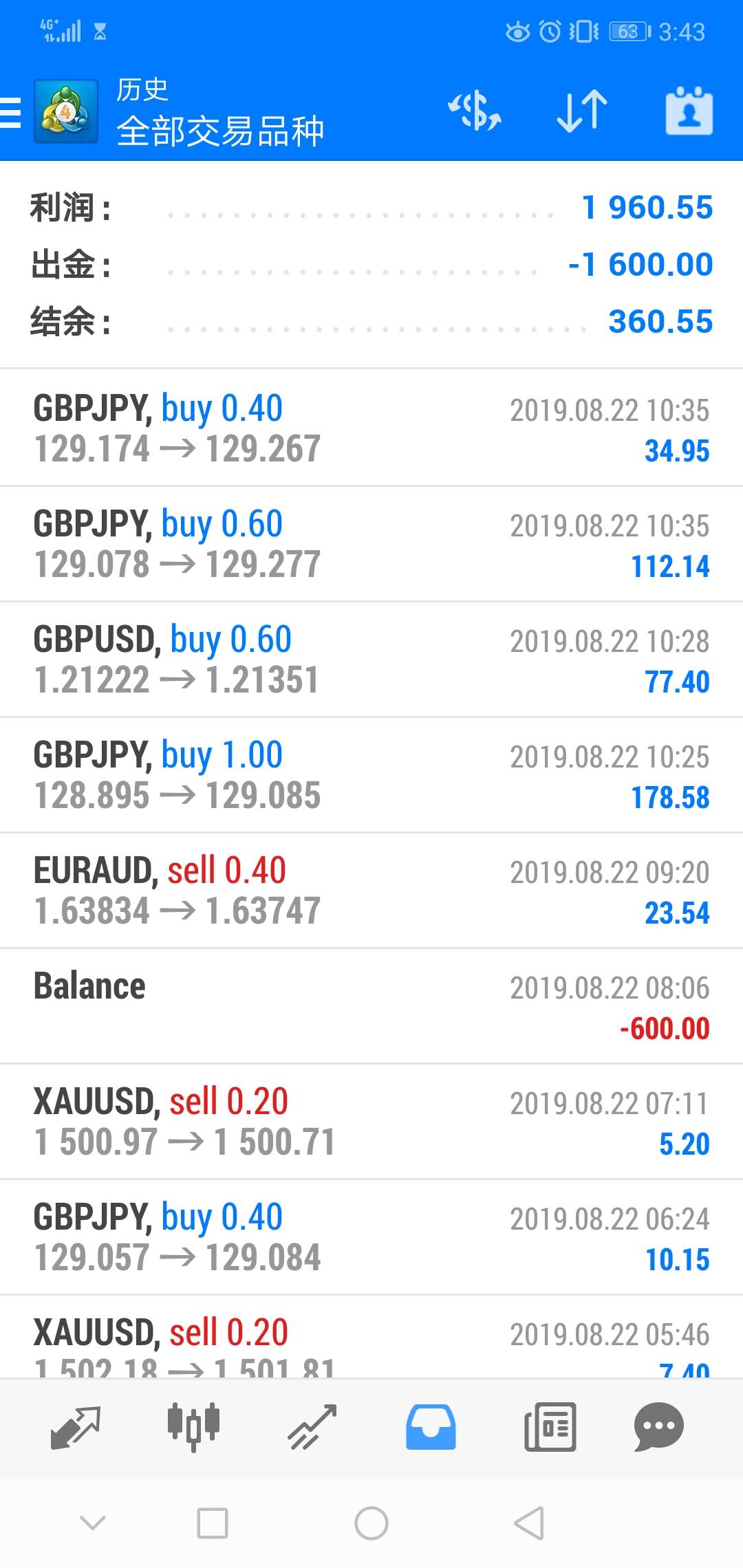The image size is (743, 1568).
Task: Switch to the Quotes tab
Action: pos(76,1427)
